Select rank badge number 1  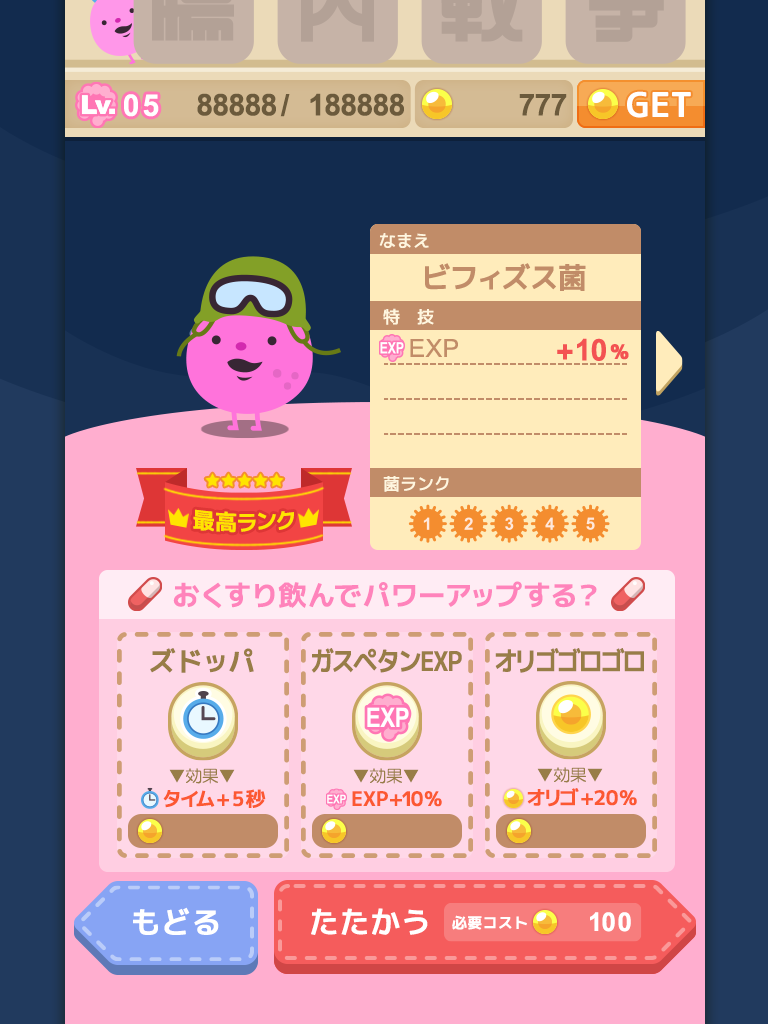tap(427, 521)
